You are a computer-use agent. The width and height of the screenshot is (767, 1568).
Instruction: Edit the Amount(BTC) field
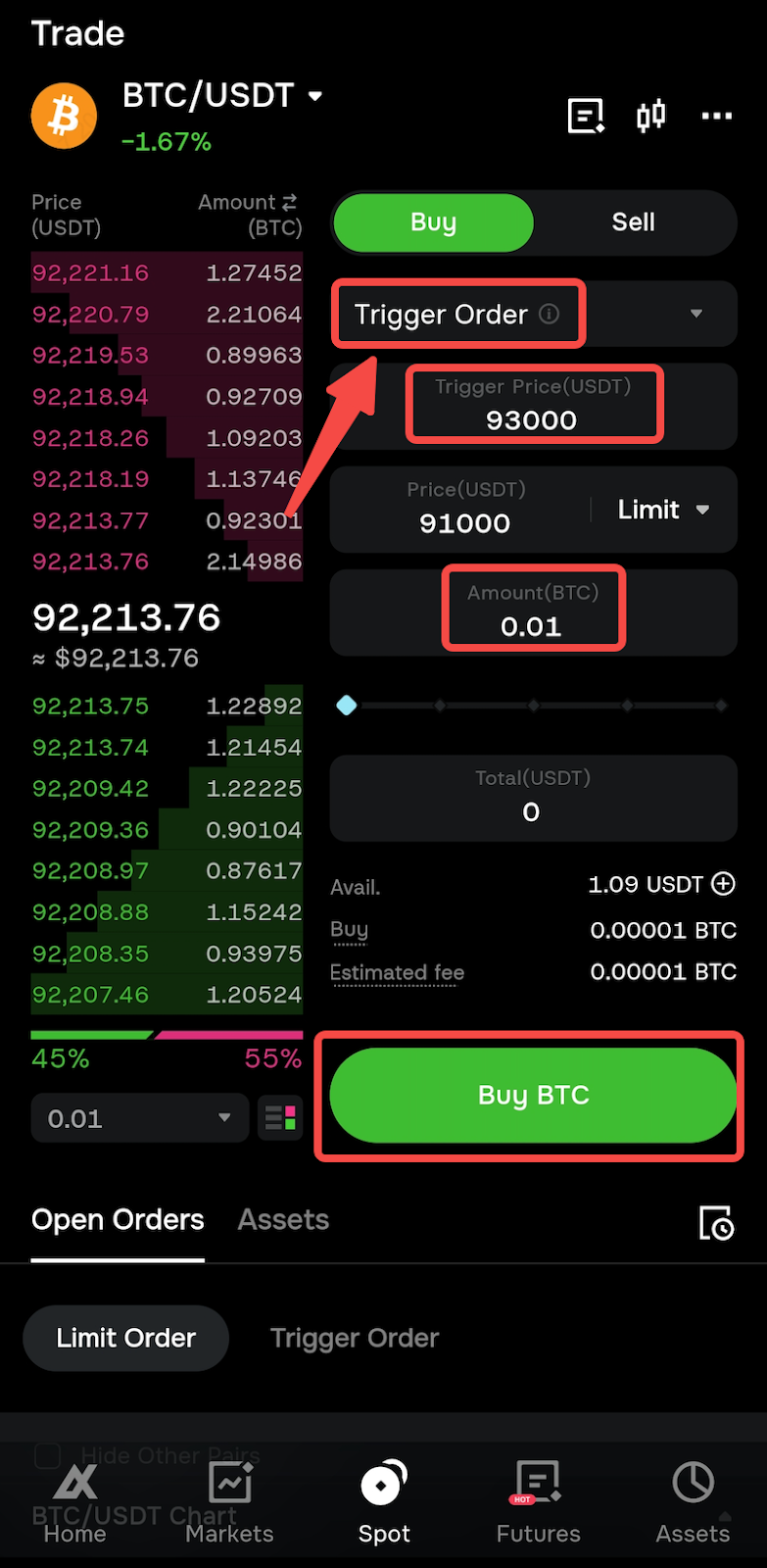click(x=533, y=612)
